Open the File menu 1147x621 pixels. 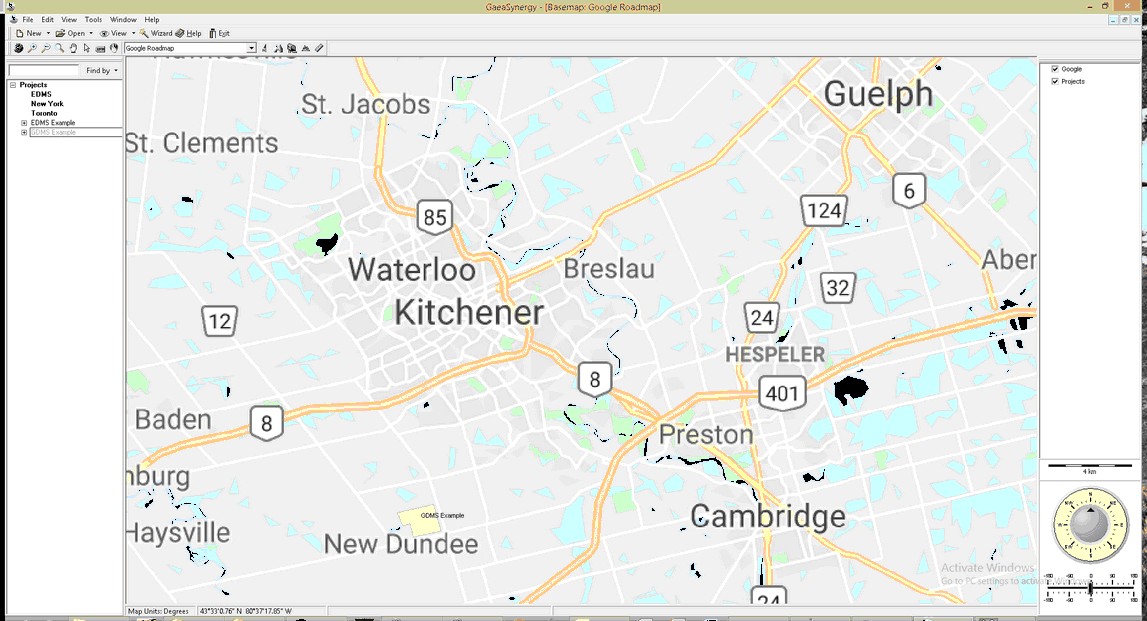coord(28,19)
